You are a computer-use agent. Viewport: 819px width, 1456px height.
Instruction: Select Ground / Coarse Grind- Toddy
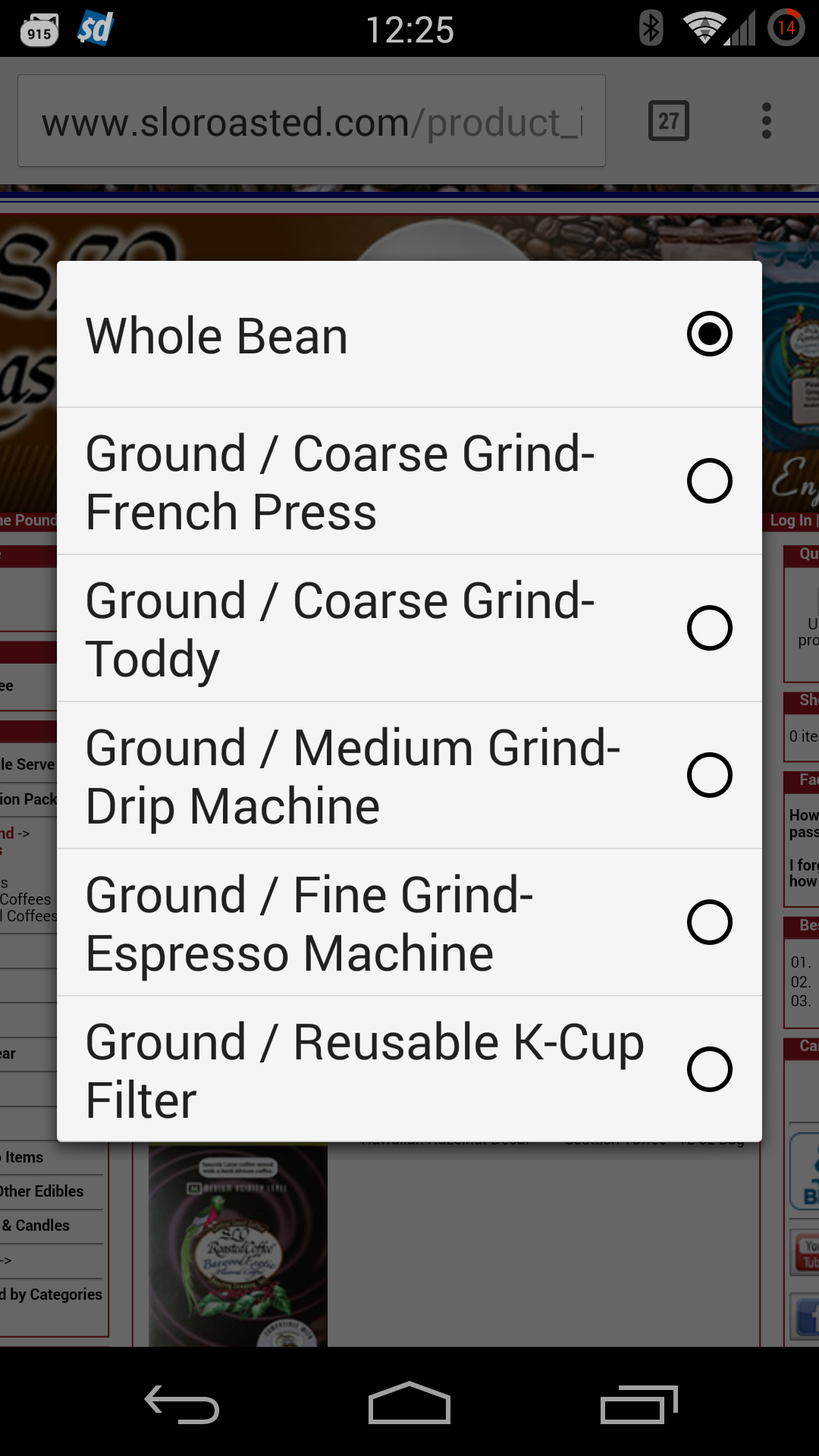(x=409, y=629)
